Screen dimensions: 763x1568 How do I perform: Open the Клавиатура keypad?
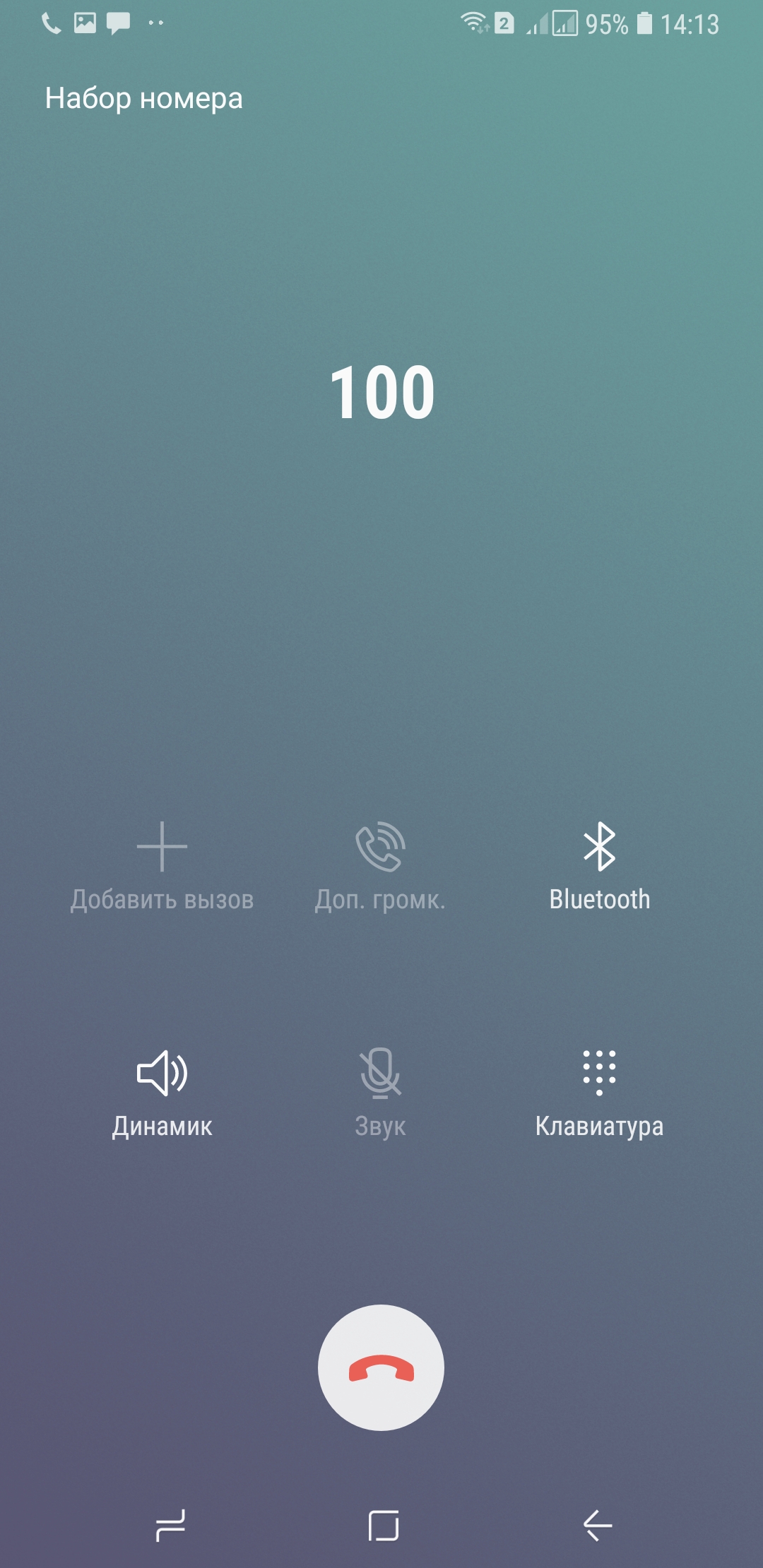599,1091
